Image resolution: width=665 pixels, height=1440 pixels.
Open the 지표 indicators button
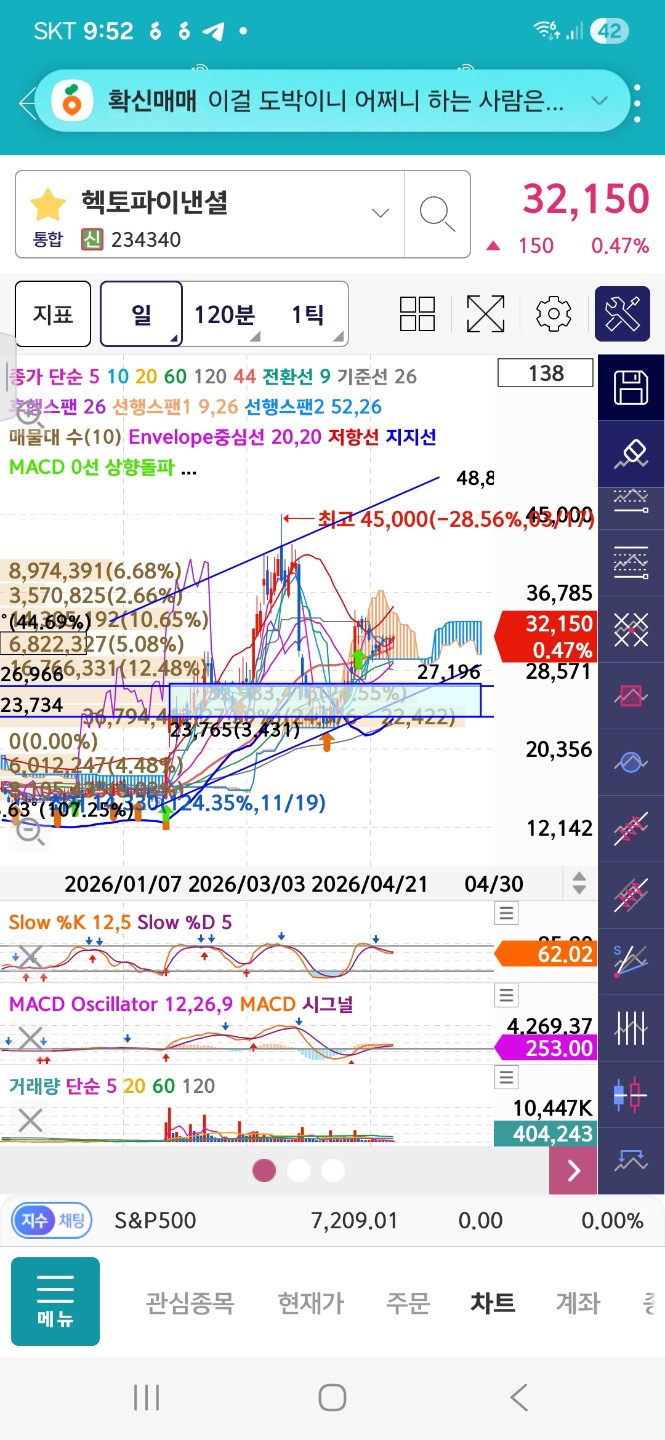(53, 314)
